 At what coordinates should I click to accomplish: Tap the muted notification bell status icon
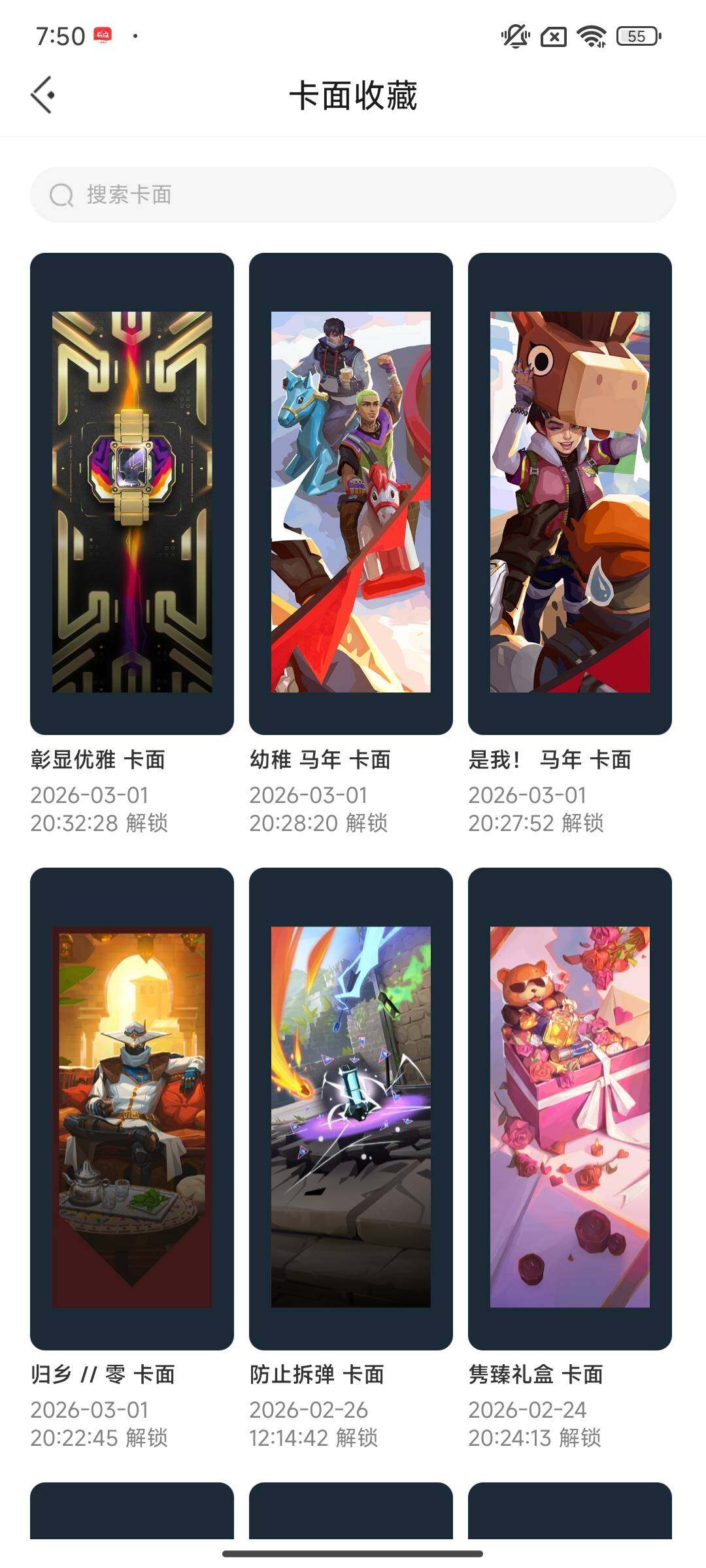pyautogui.click(x=514, y=37)
